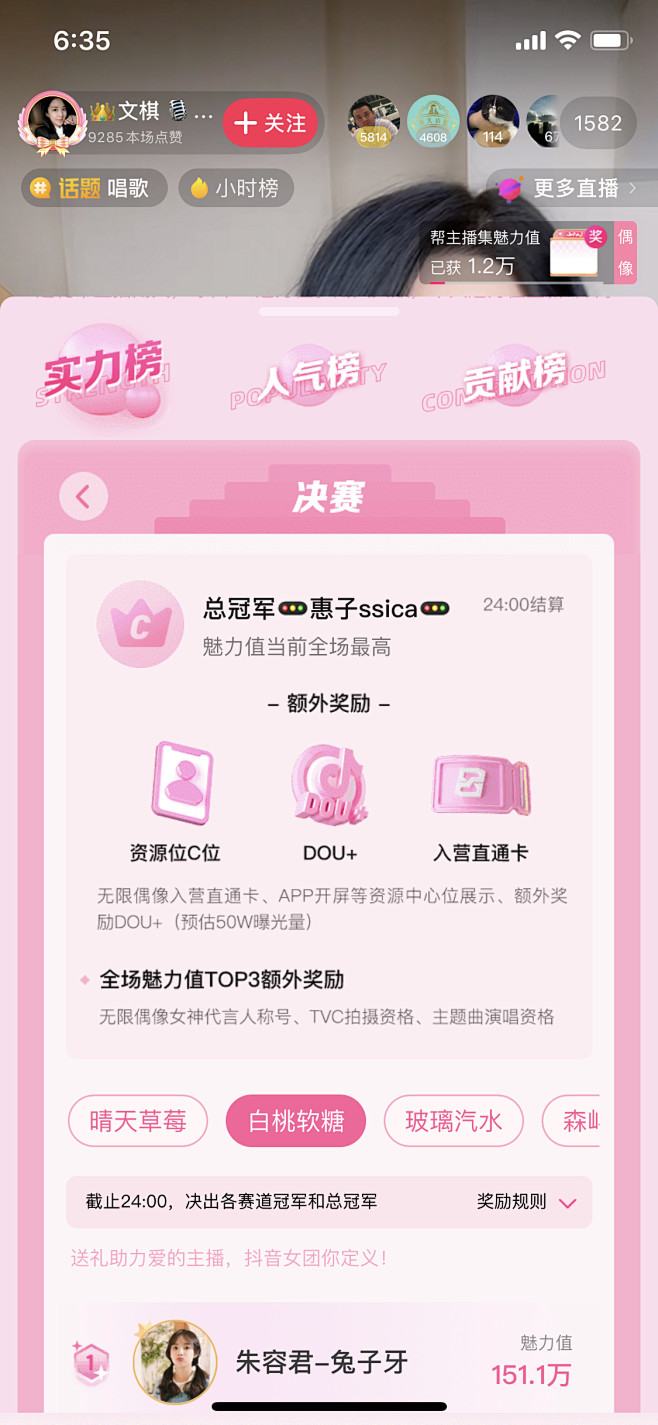Select the 白桃软糖 track chip

(296, 1121)
